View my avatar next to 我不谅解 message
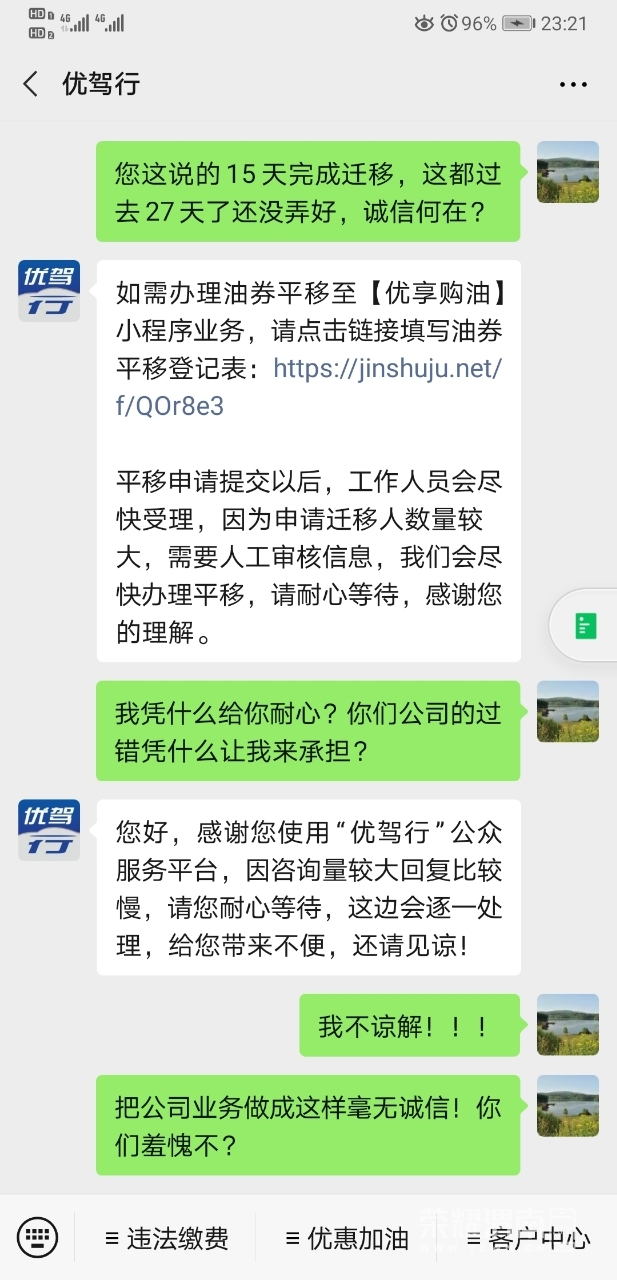Viewport: 617px width, 1280px height. (x=567, y=1025)
